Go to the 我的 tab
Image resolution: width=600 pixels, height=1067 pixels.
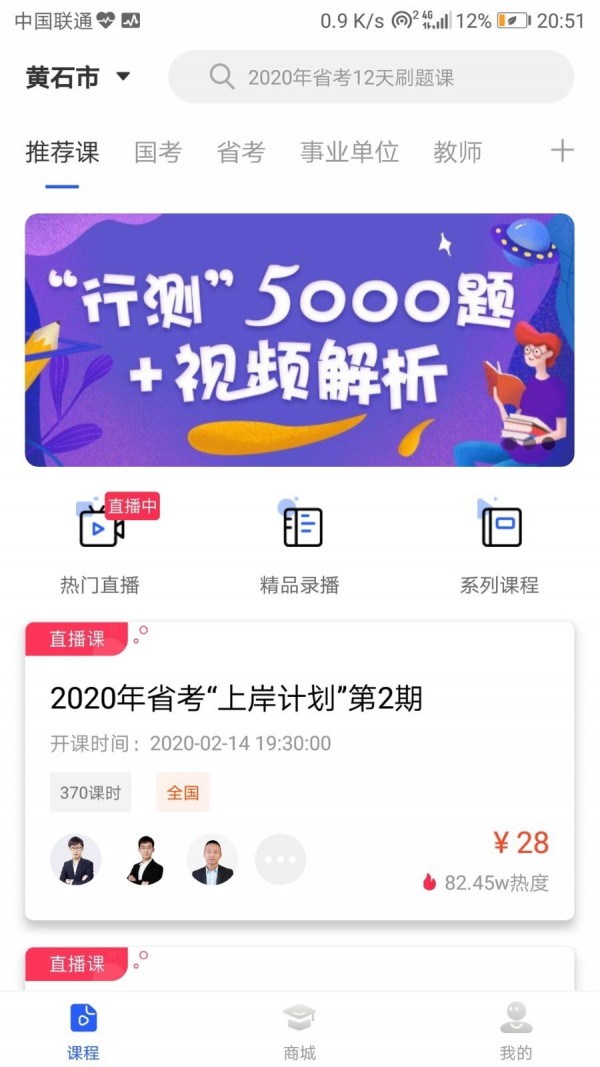(516, 1032)
